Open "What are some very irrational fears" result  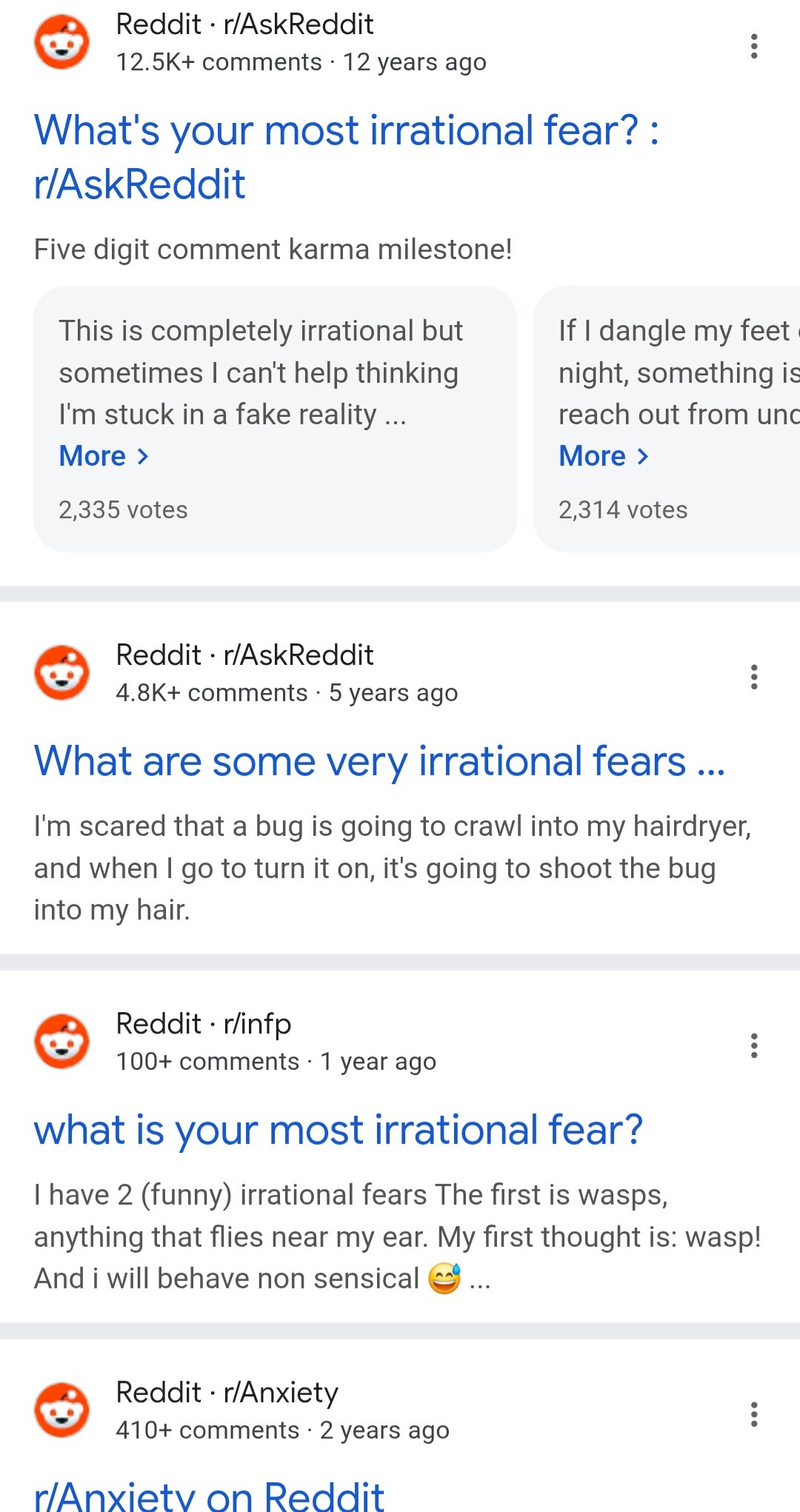tap(379, 761)
